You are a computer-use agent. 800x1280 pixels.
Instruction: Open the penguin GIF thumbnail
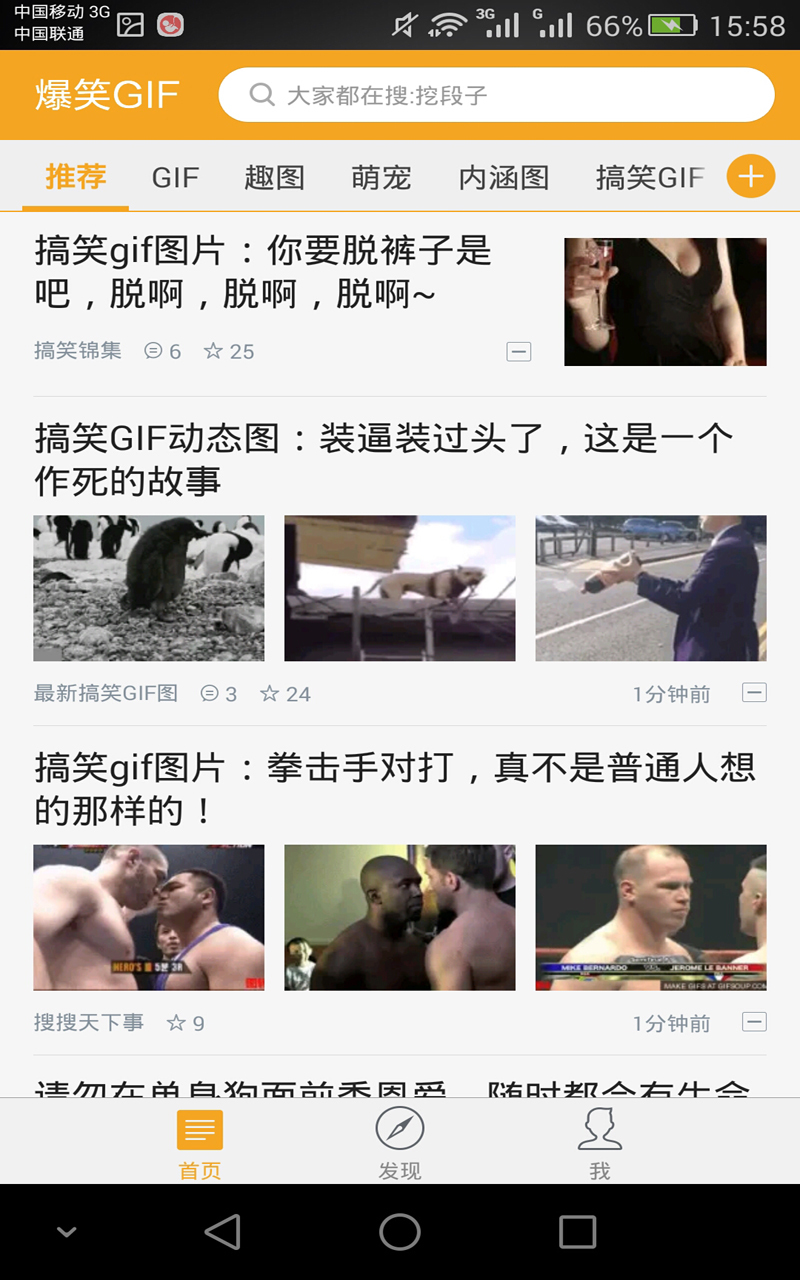point(148,588)
